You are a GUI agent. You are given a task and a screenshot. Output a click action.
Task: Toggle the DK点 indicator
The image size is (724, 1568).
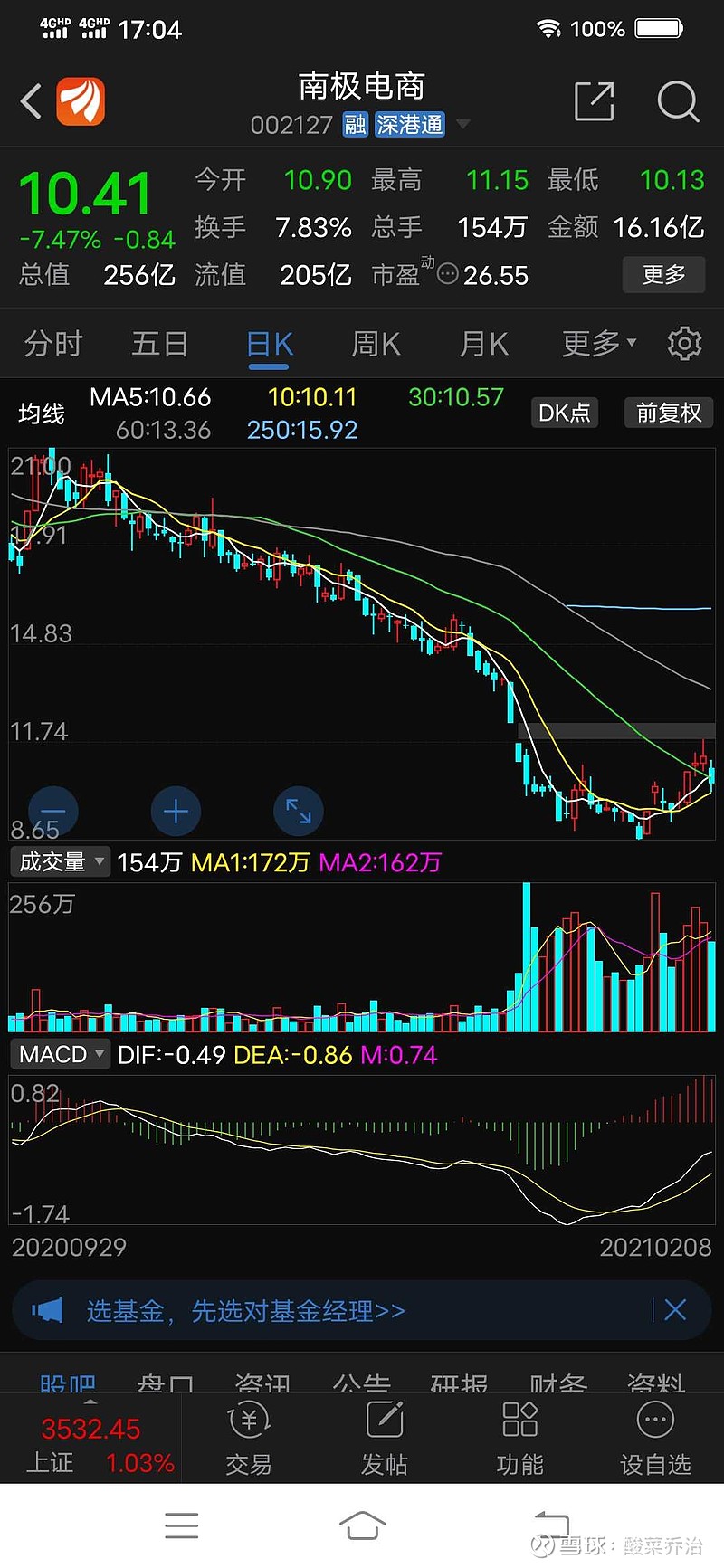(564, 413)
